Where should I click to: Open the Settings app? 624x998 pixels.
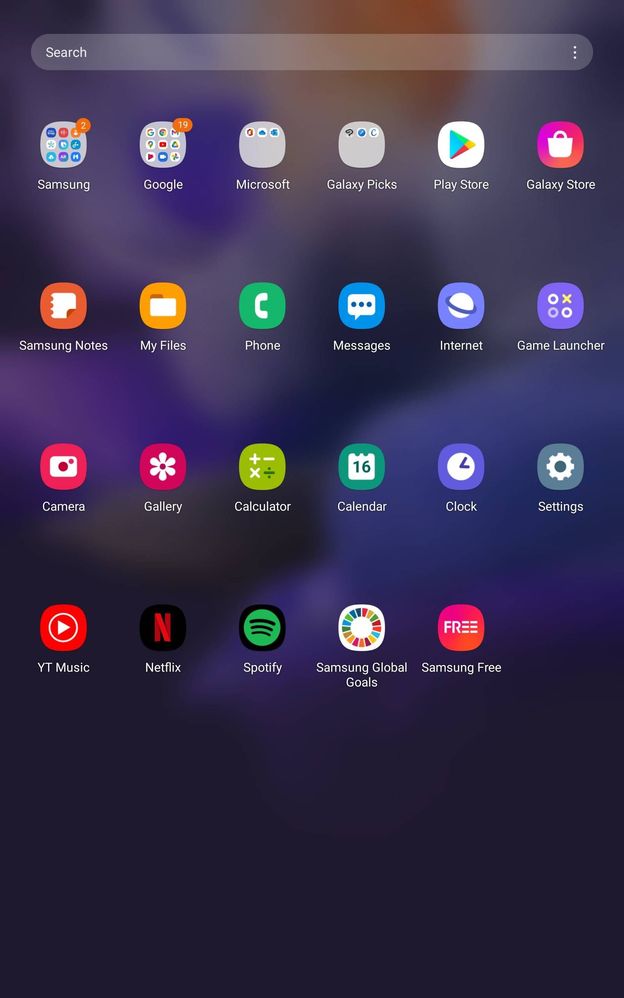[560, 467]
